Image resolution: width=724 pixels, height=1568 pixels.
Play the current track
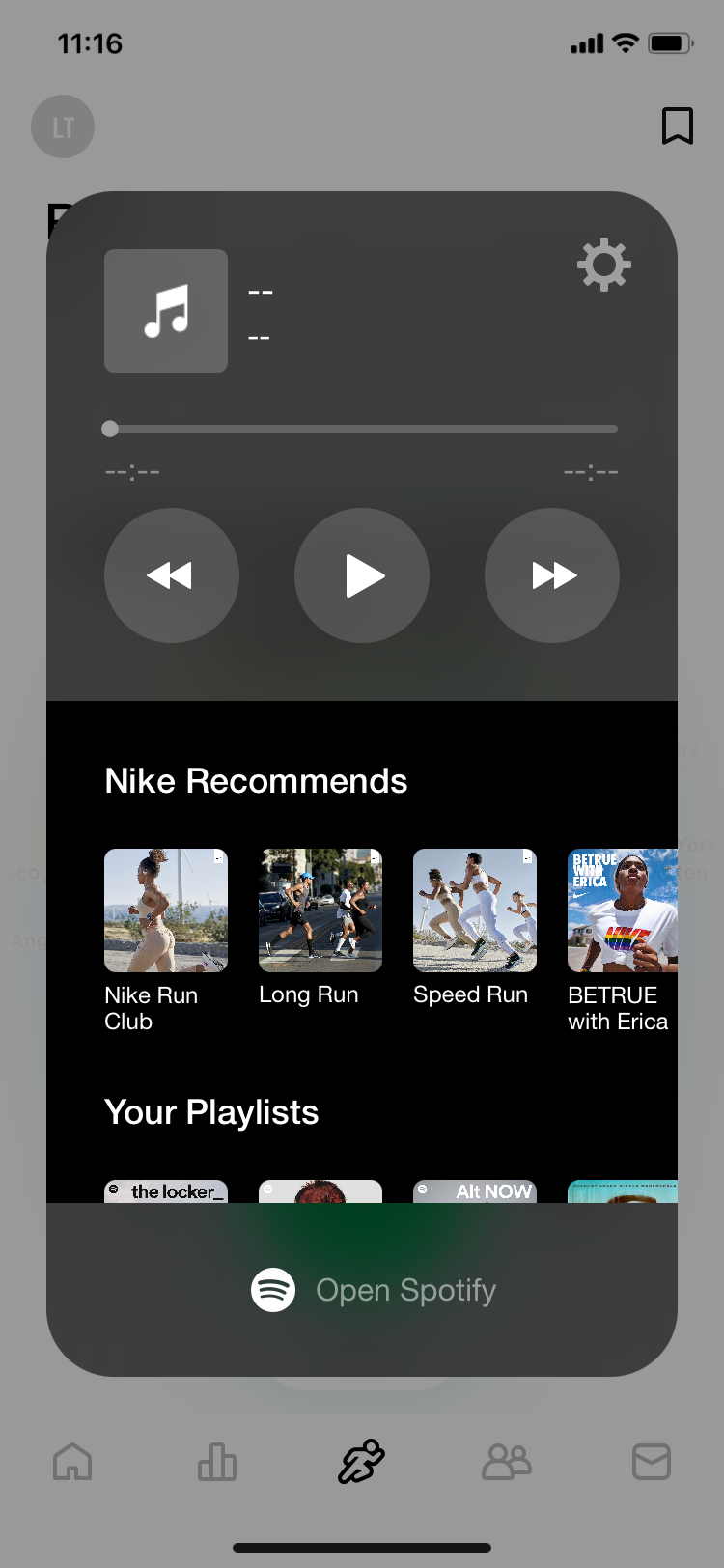click(361, 575)
